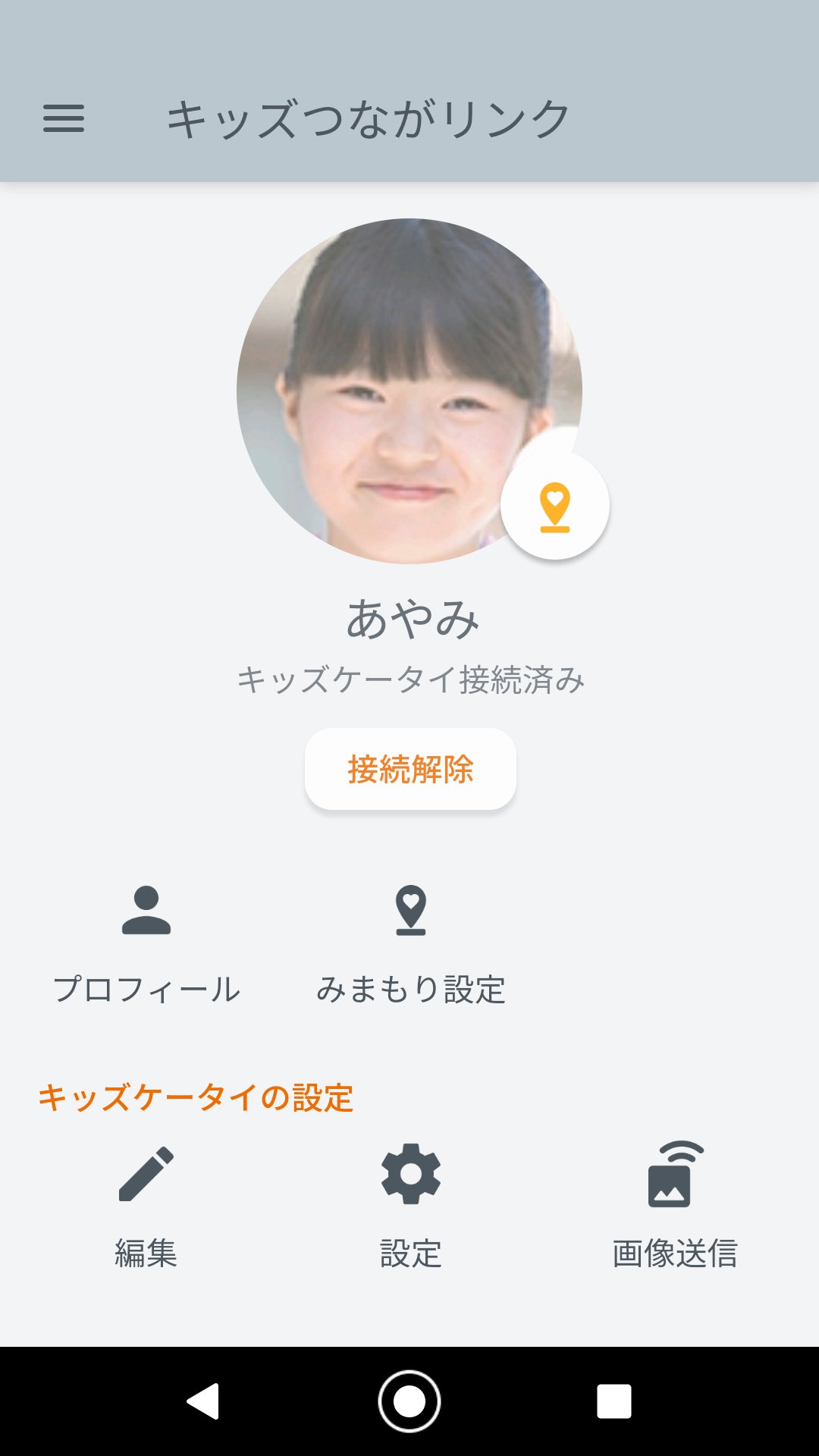Open the hamburger drawer menu
The image size is (819, 1456).
tap(64, 118)
